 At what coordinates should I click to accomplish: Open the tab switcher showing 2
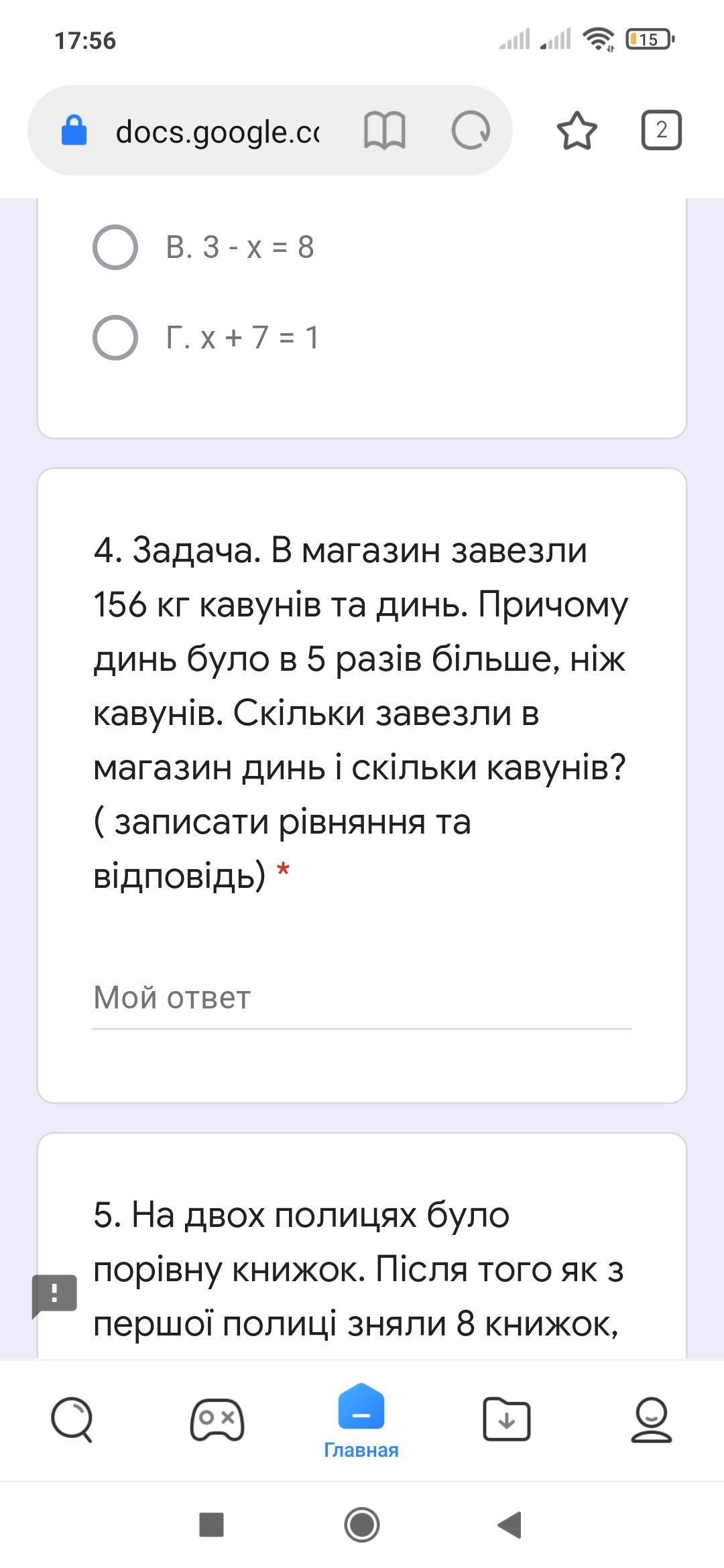tap(661, 131)
